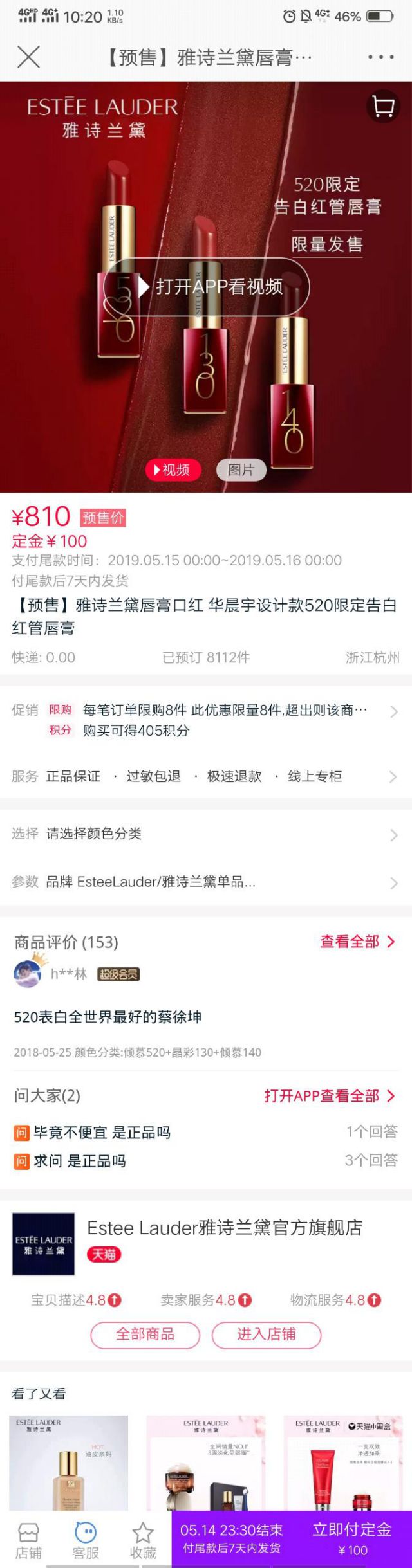Screen dimensions: 412x1568
Task: Tap 打开APP查看全部 for questions
Action: pyautogui.click(x=329, y=1096)
